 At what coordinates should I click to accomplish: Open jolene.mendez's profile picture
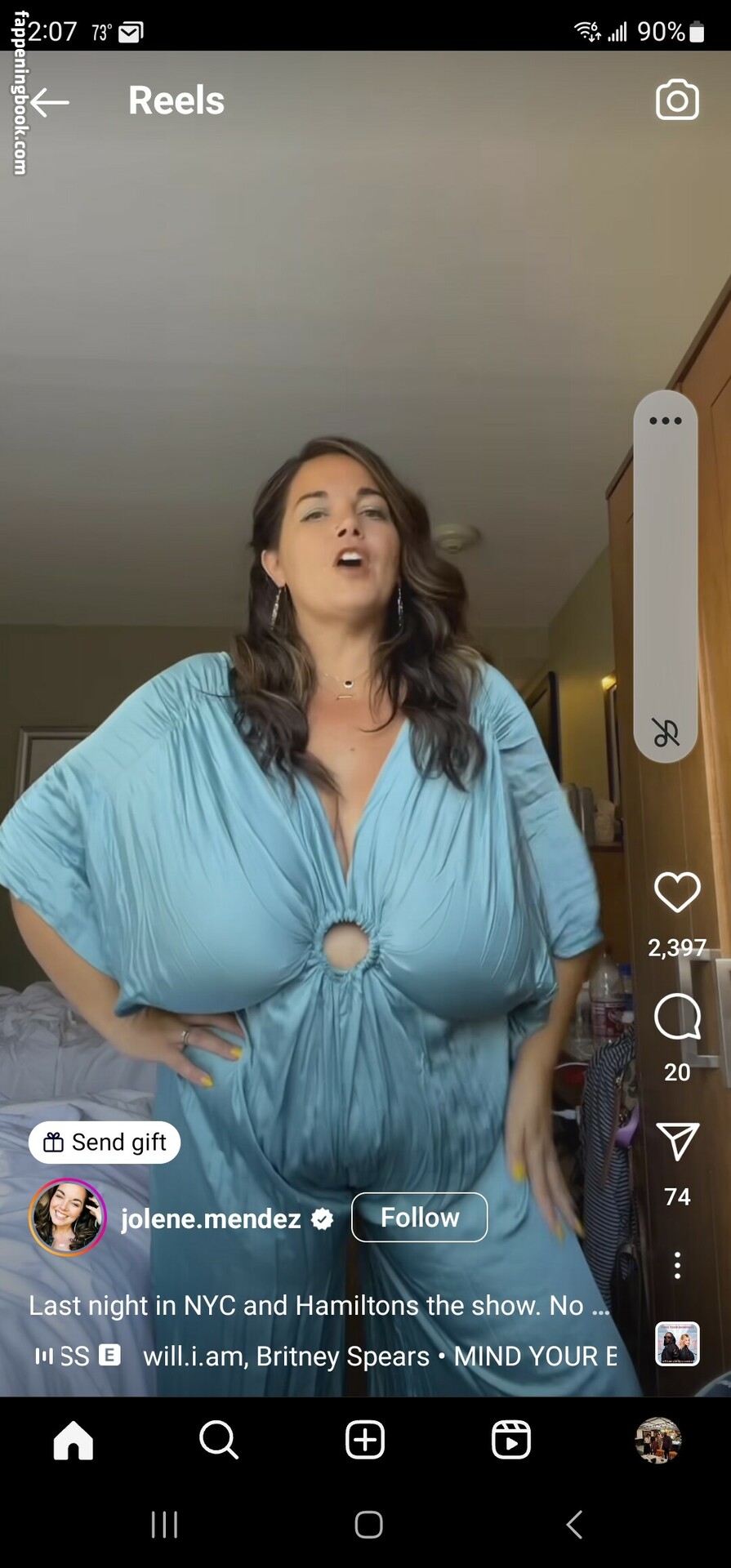click(68, 1218)
